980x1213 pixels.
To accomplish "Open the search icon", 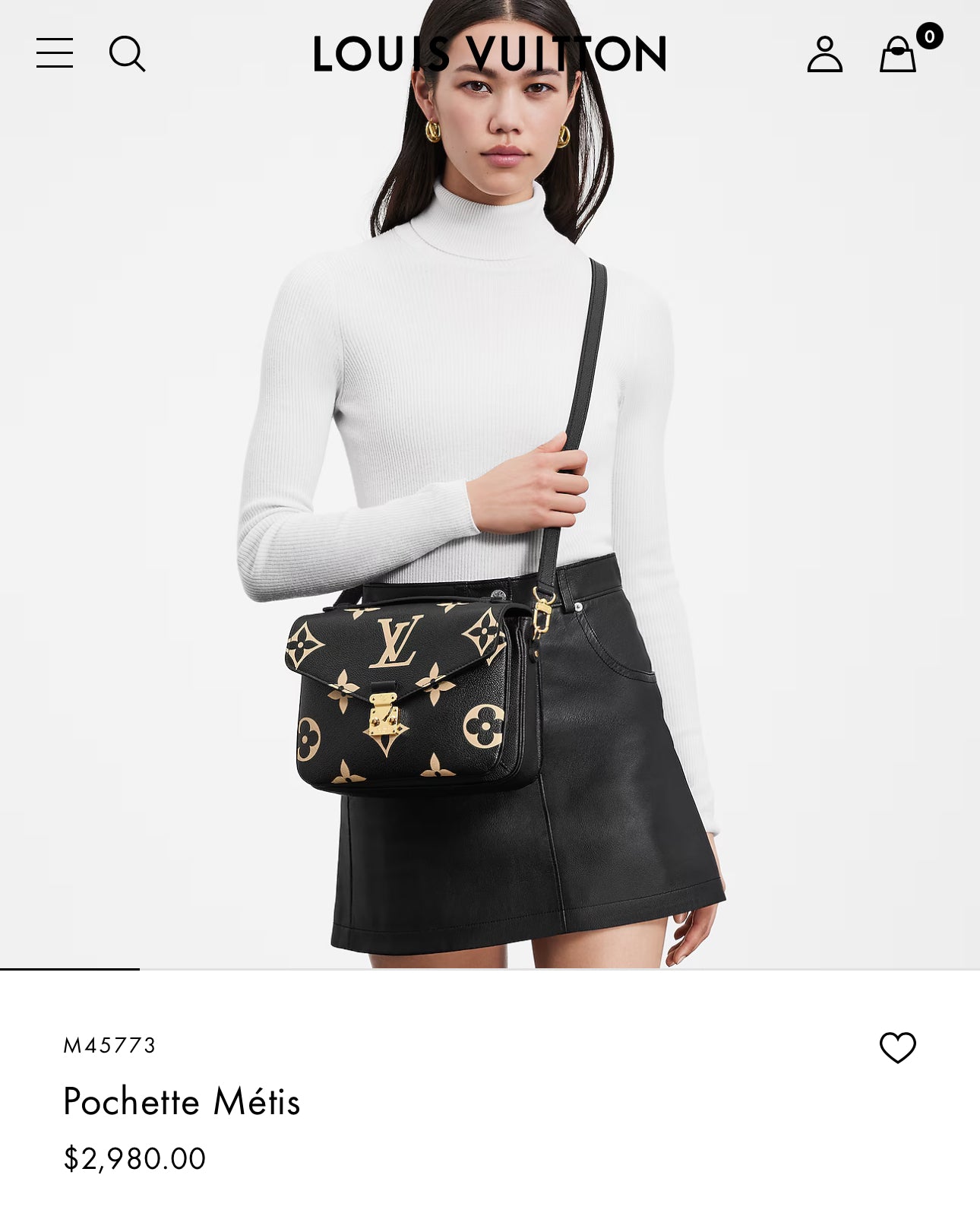I will 127,54.
